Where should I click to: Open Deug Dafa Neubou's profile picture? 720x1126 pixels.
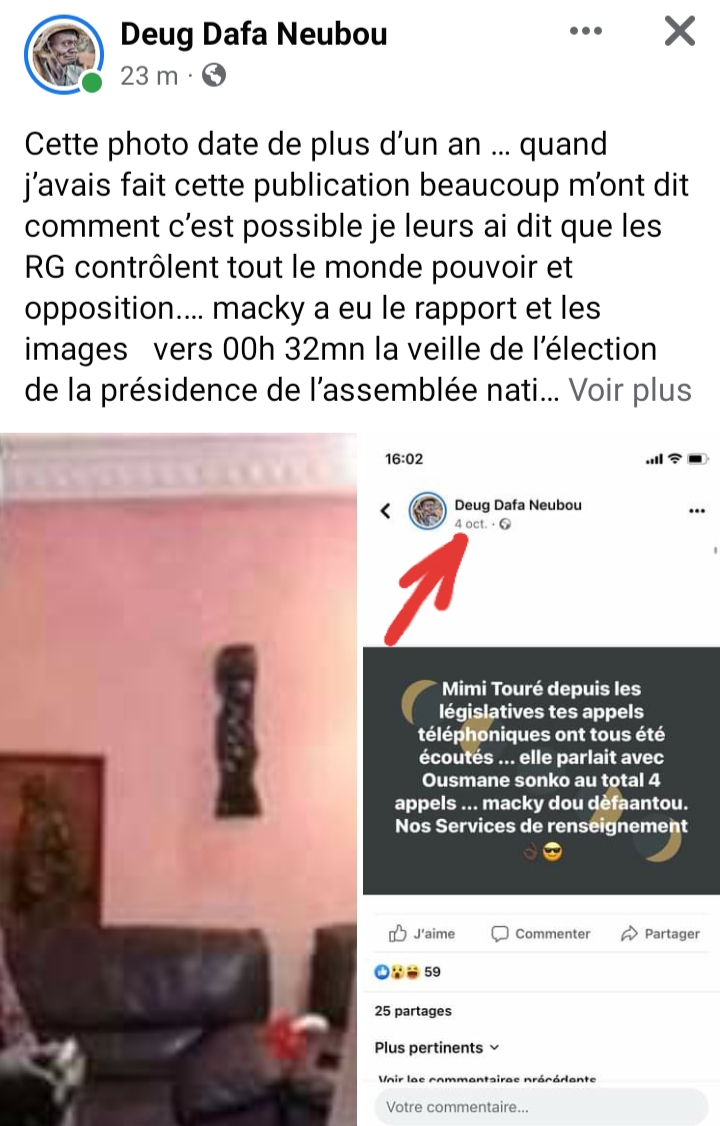pos(64,54)
